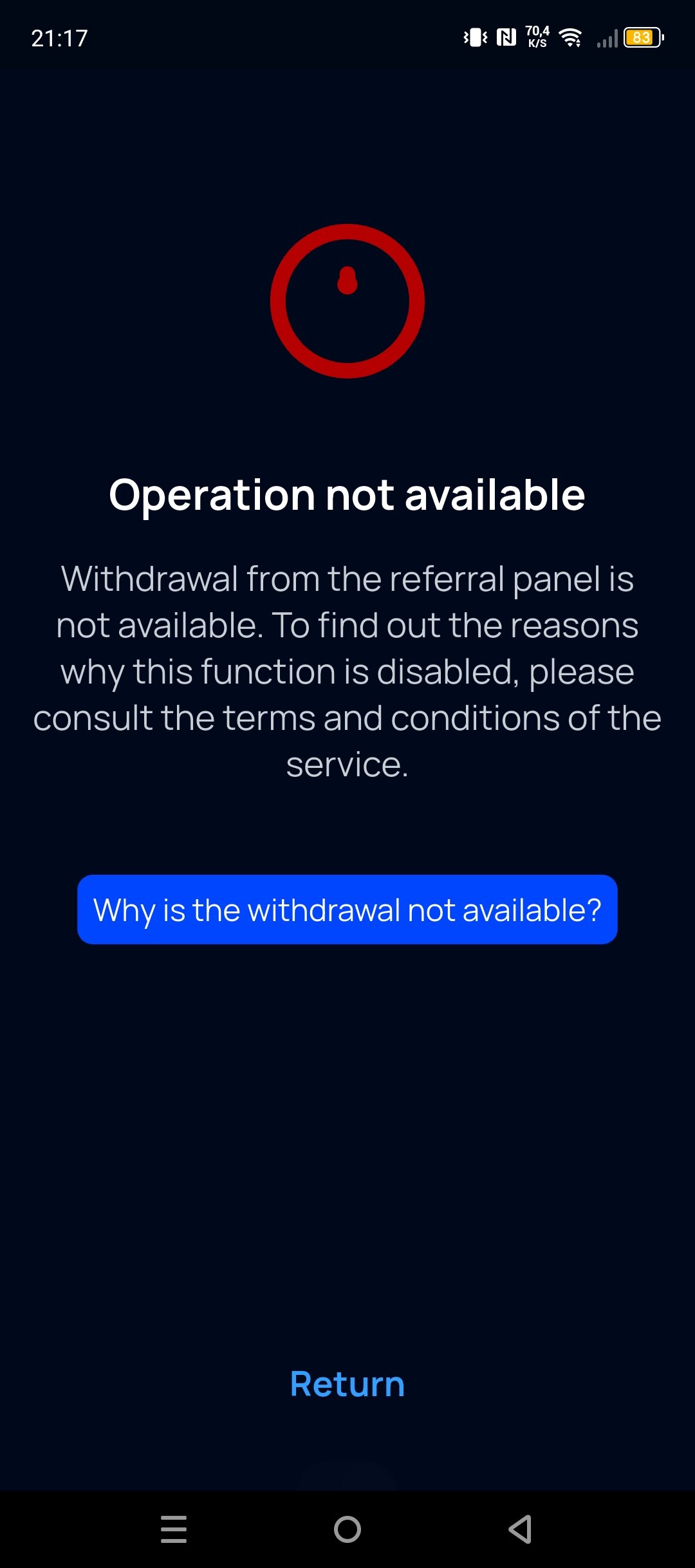Select the Return link
This screenshot has width=695, height=1568.
click(x=347, y=1384)
